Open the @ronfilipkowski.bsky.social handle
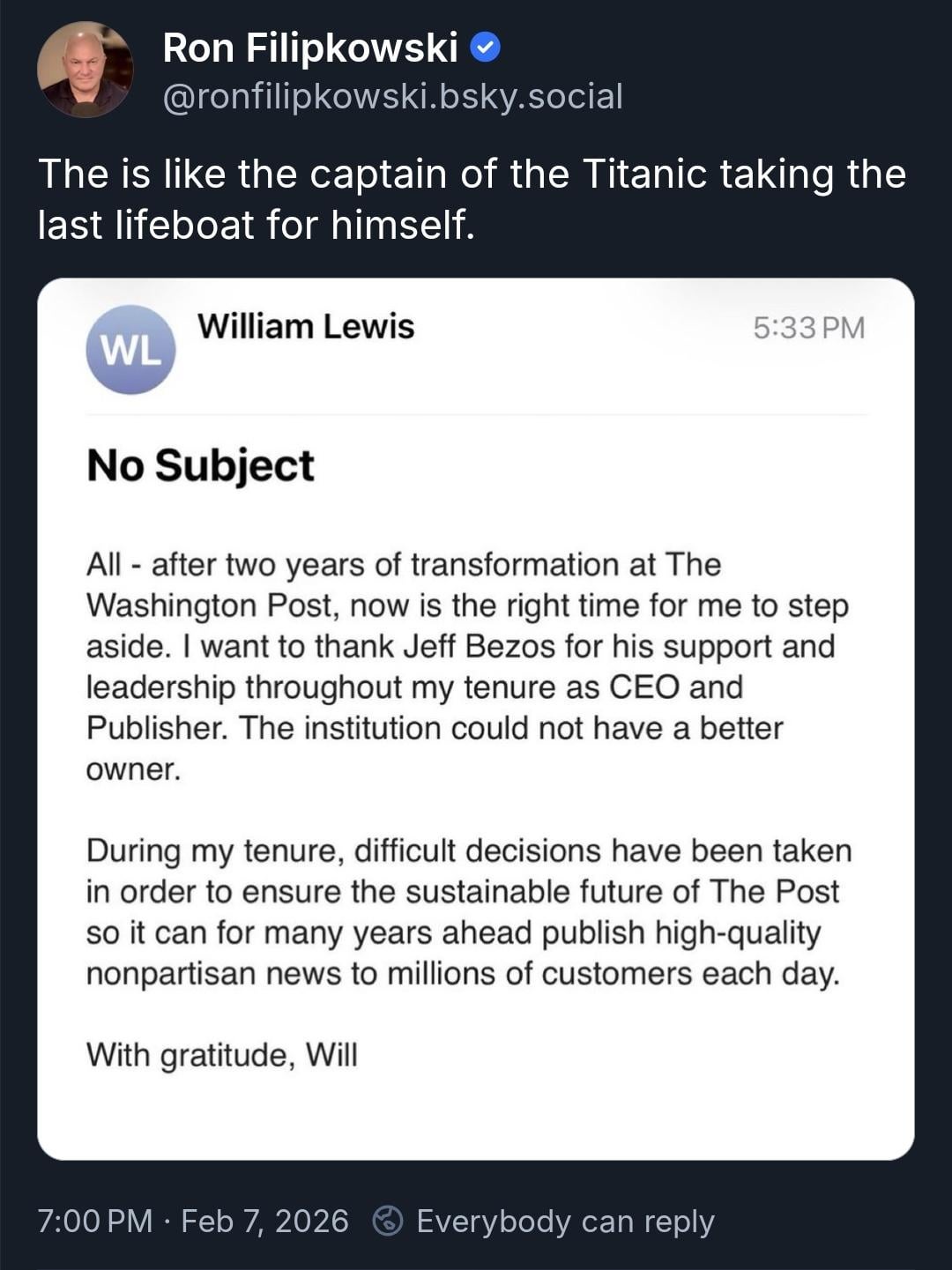 (x=392, y=96)
